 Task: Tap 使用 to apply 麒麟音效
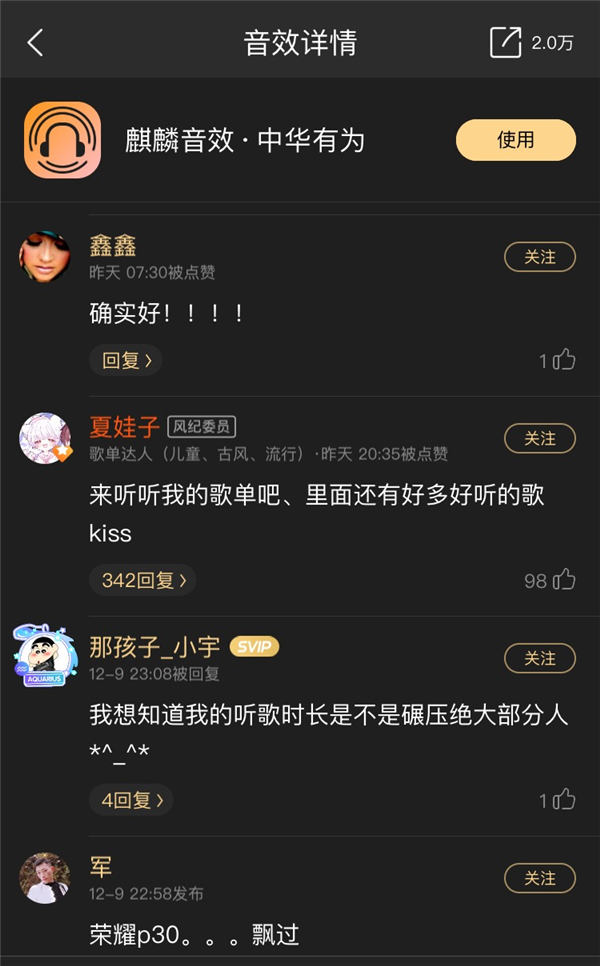click(x=516, y=140)
